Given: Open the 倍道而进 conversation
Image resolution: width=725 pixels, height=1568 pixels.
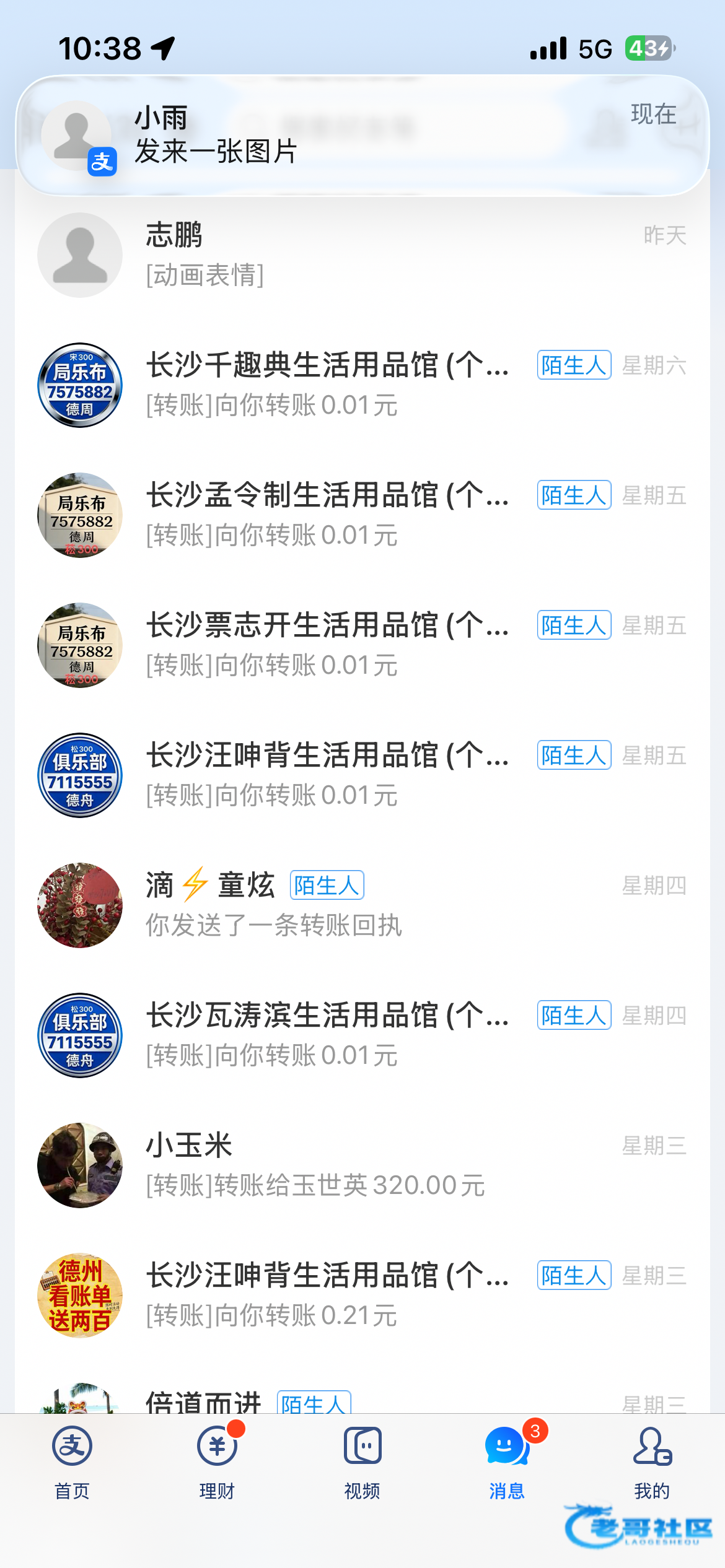Looking at the screenshot, I should (362, 1401).
